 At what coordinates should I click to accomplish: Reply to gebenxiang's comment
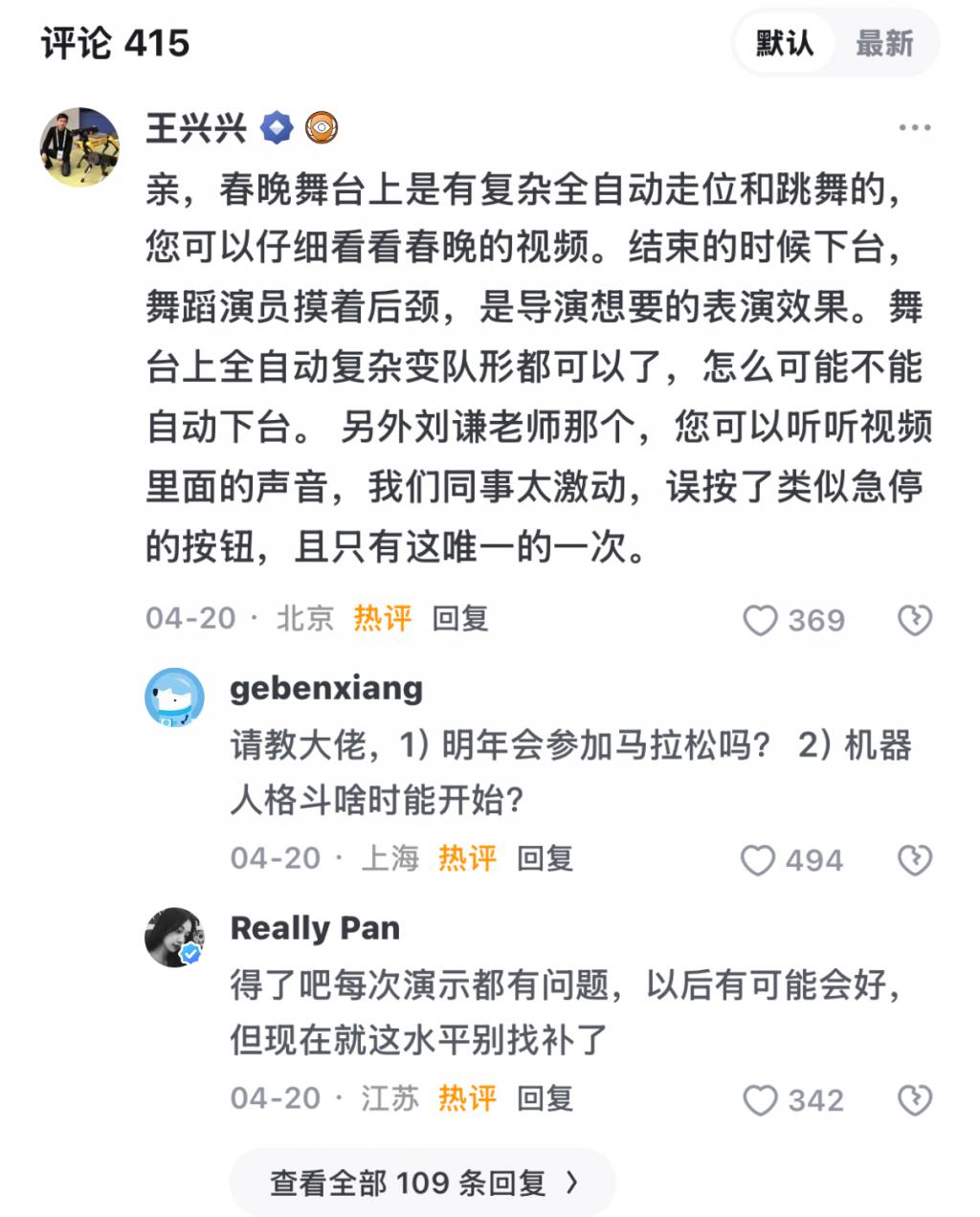click(x=545, y=858)
